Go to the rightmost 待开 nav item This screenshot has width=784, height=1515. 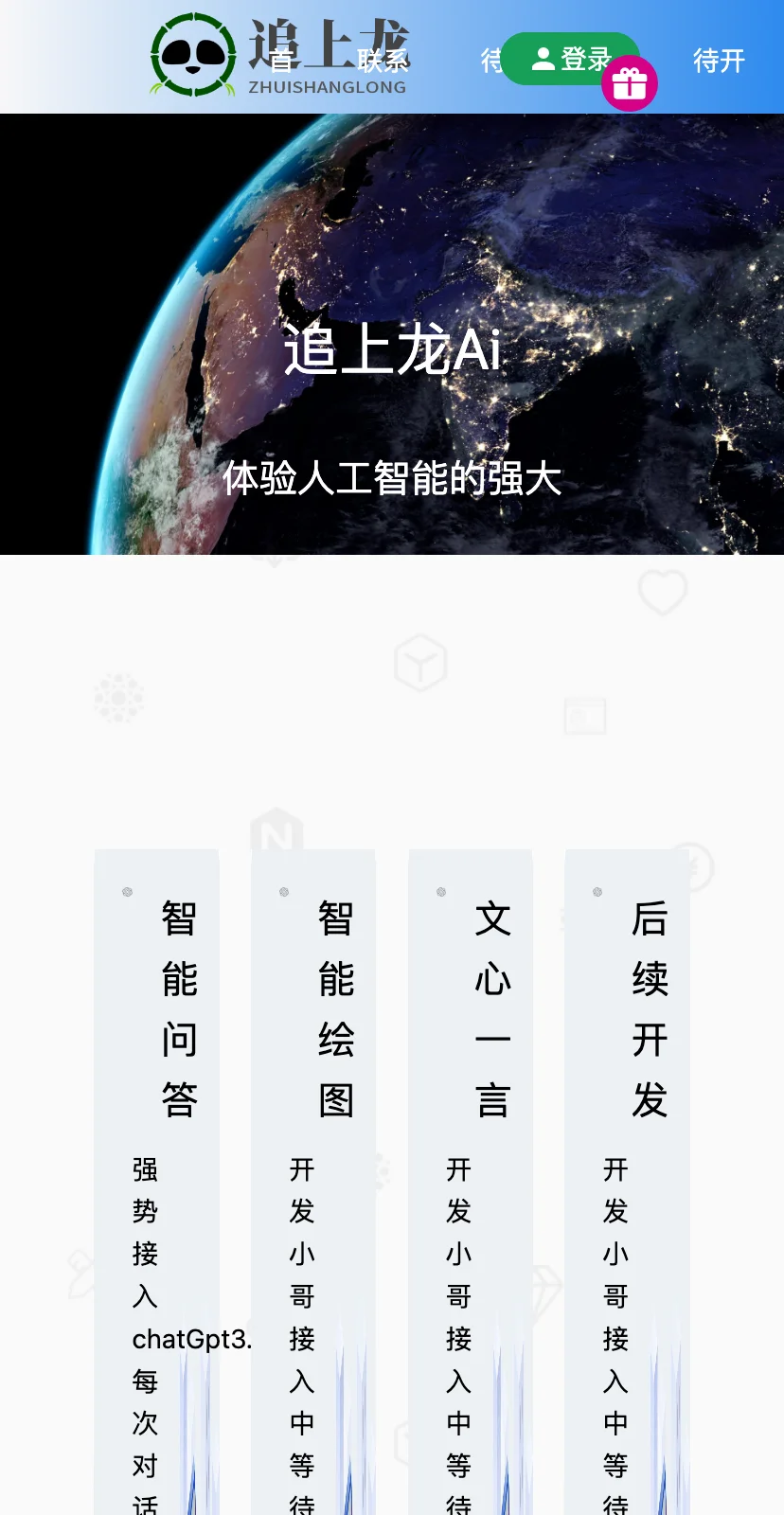(x=719, y=62)
